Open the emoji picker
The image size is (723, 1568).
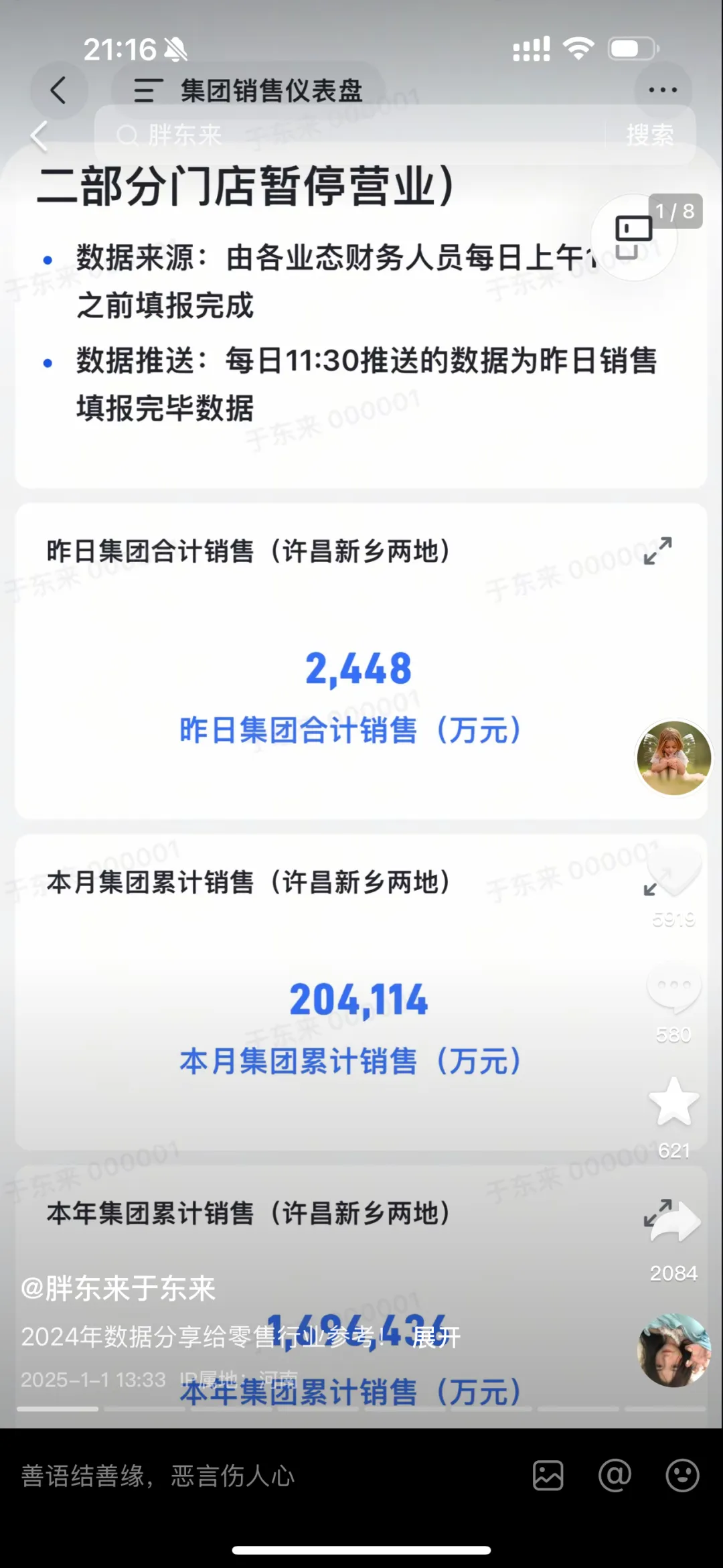point(682,1476)
